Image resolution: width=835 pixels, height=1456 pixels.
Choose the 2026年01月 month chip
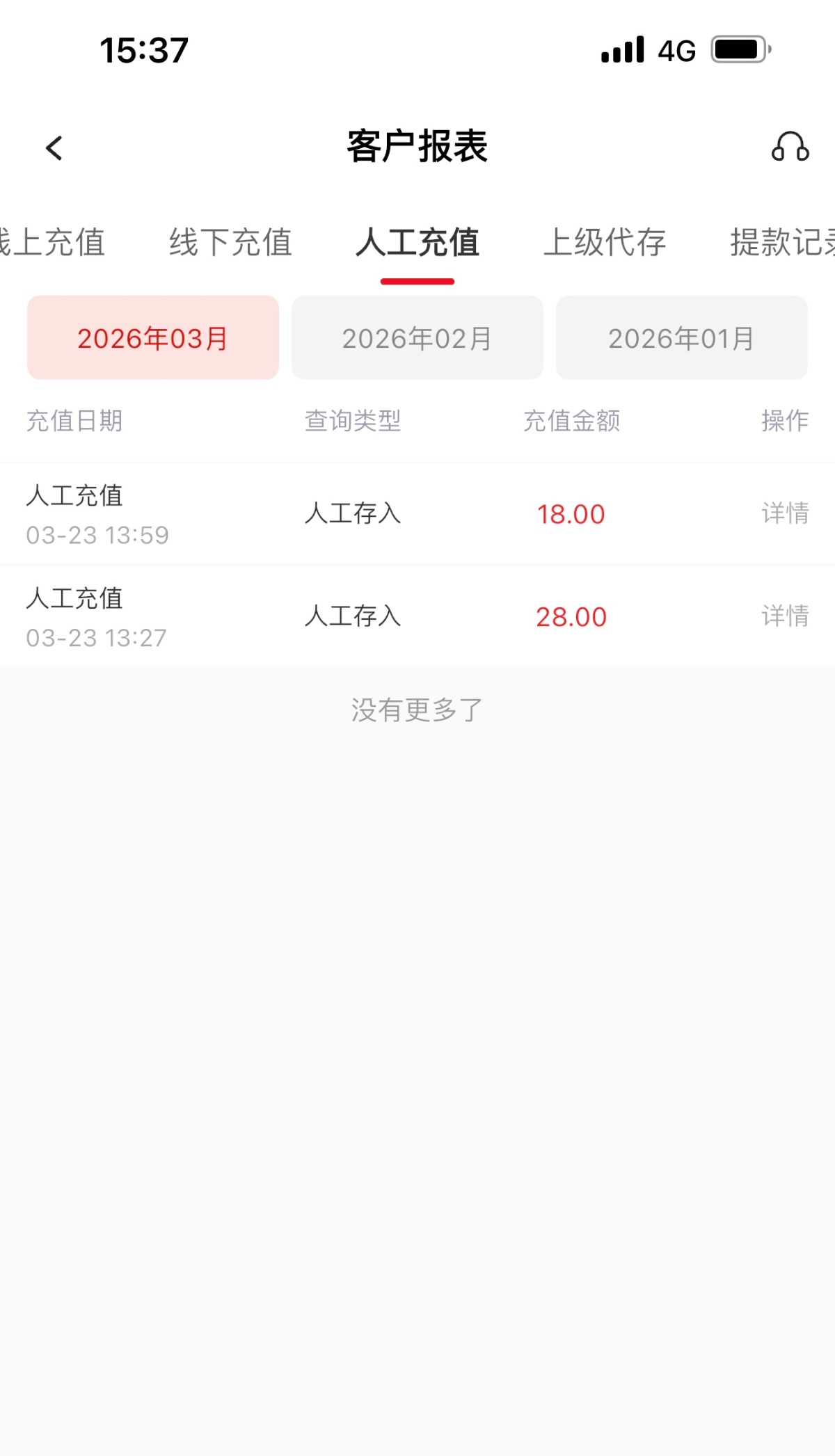point(681,338)
